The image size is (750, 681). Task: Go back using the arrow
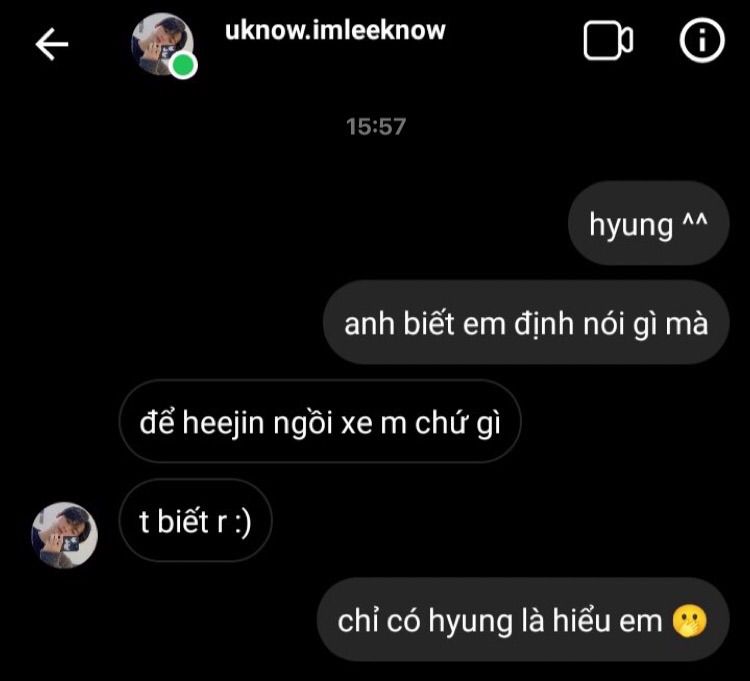tap(51, 44)
